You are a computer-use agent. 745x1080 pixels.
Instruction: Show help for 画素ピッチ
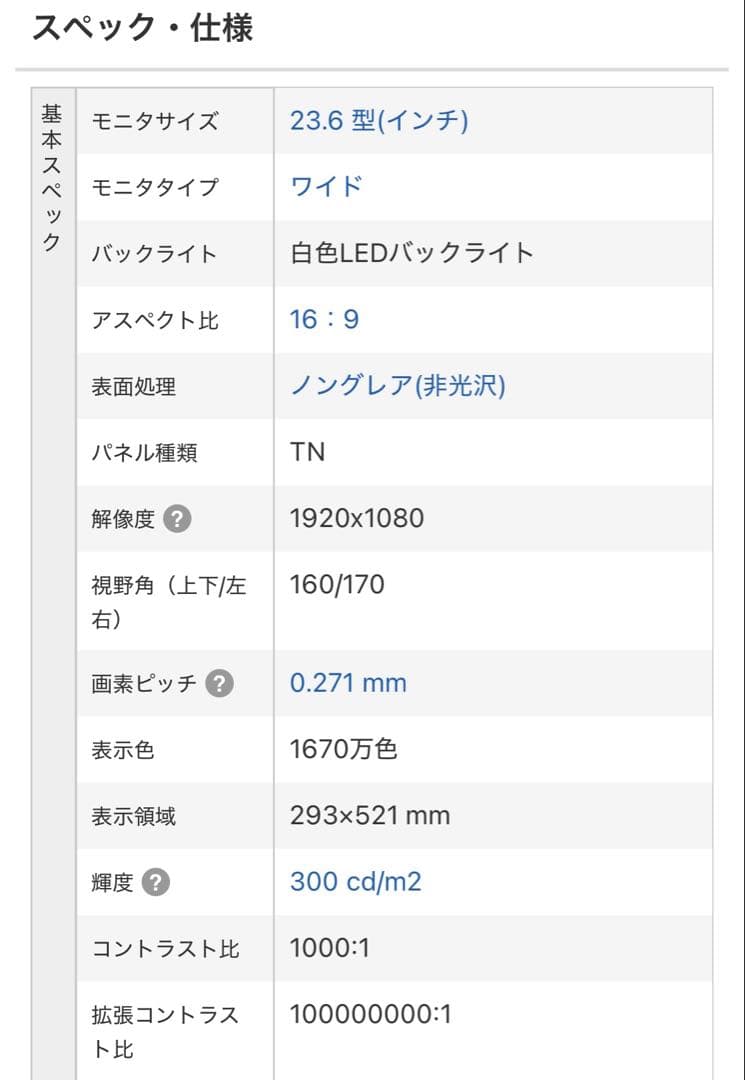click(219, 684)
